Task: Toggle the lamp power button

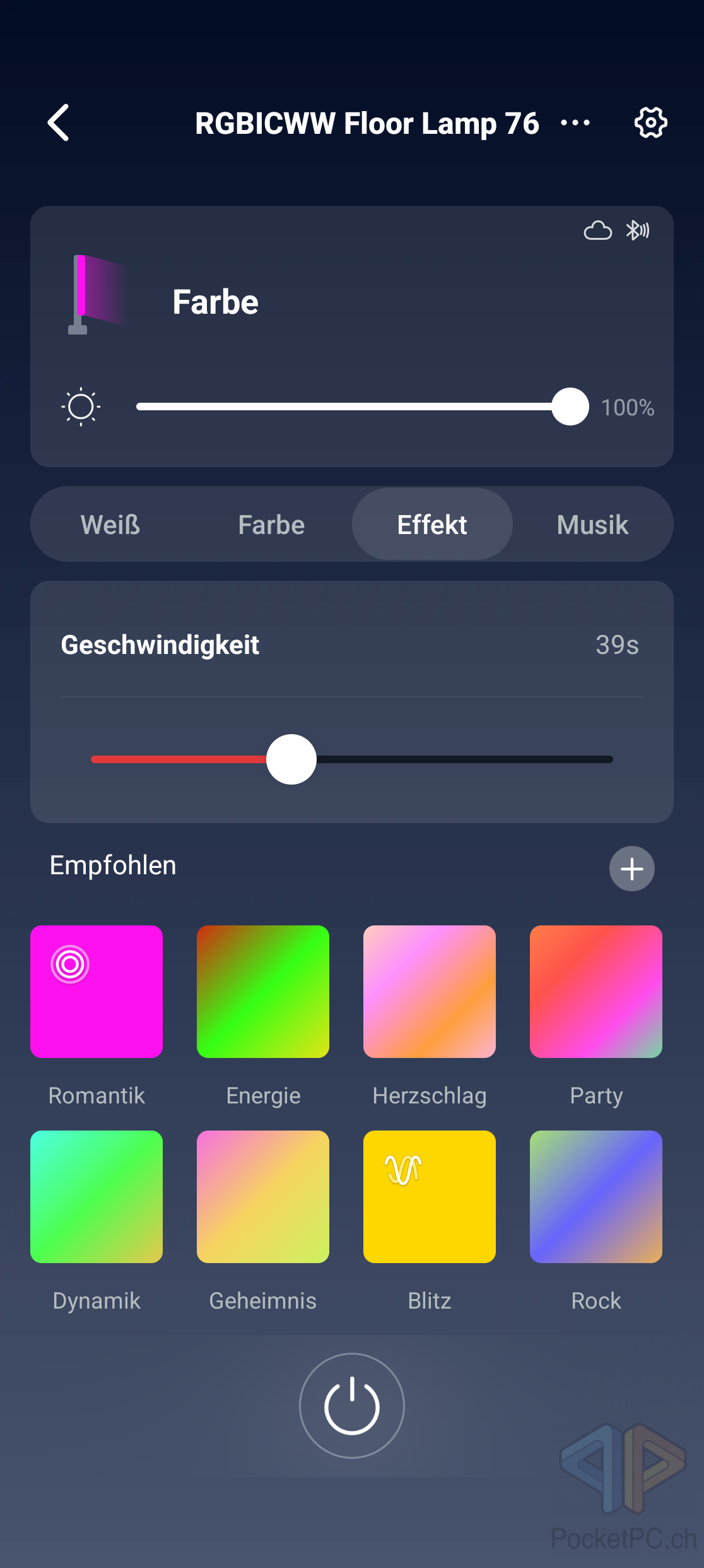Action: 352,1406
